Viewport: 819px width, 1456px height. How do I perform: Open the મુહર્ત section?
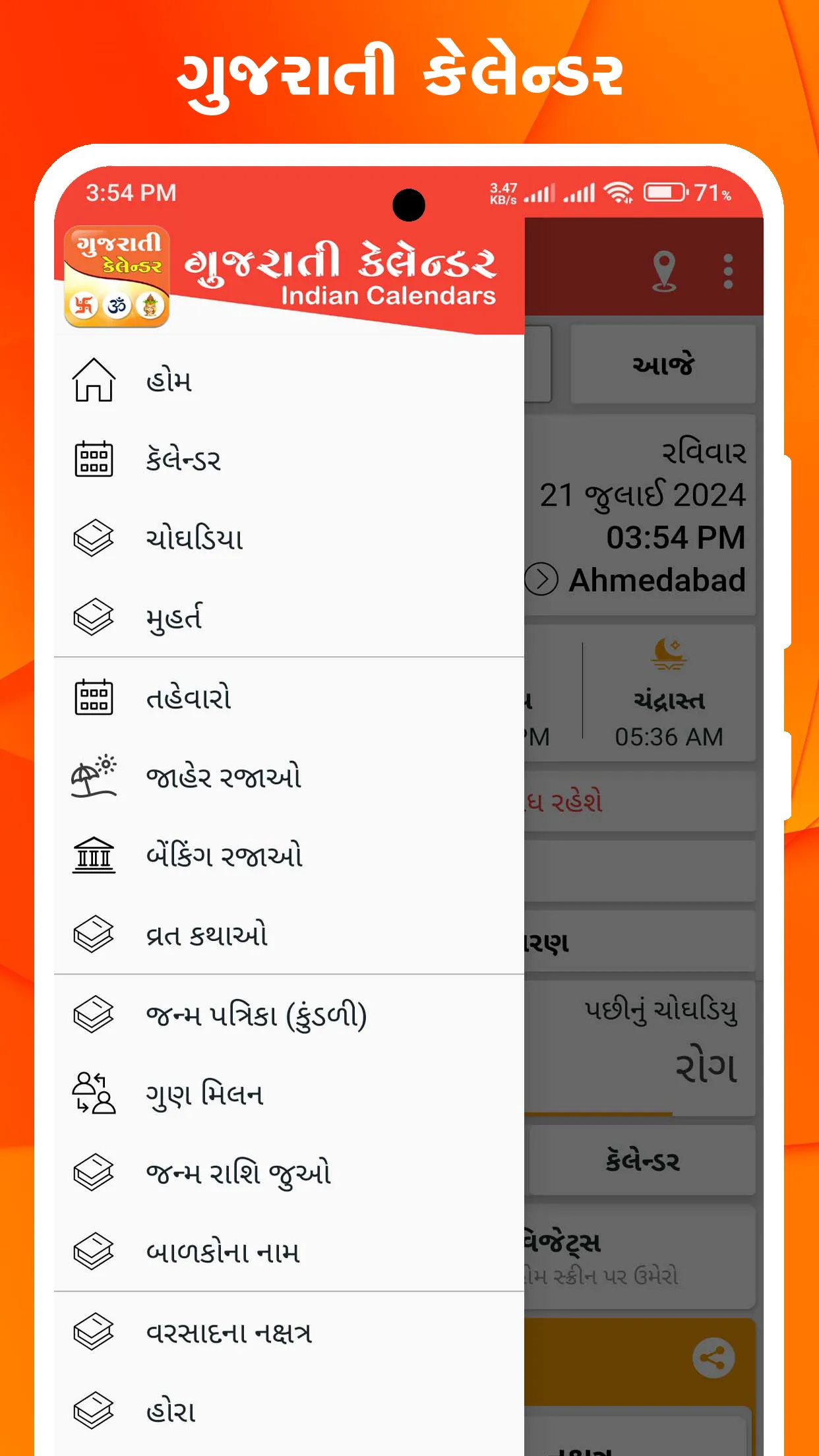(x=176, y=618)
